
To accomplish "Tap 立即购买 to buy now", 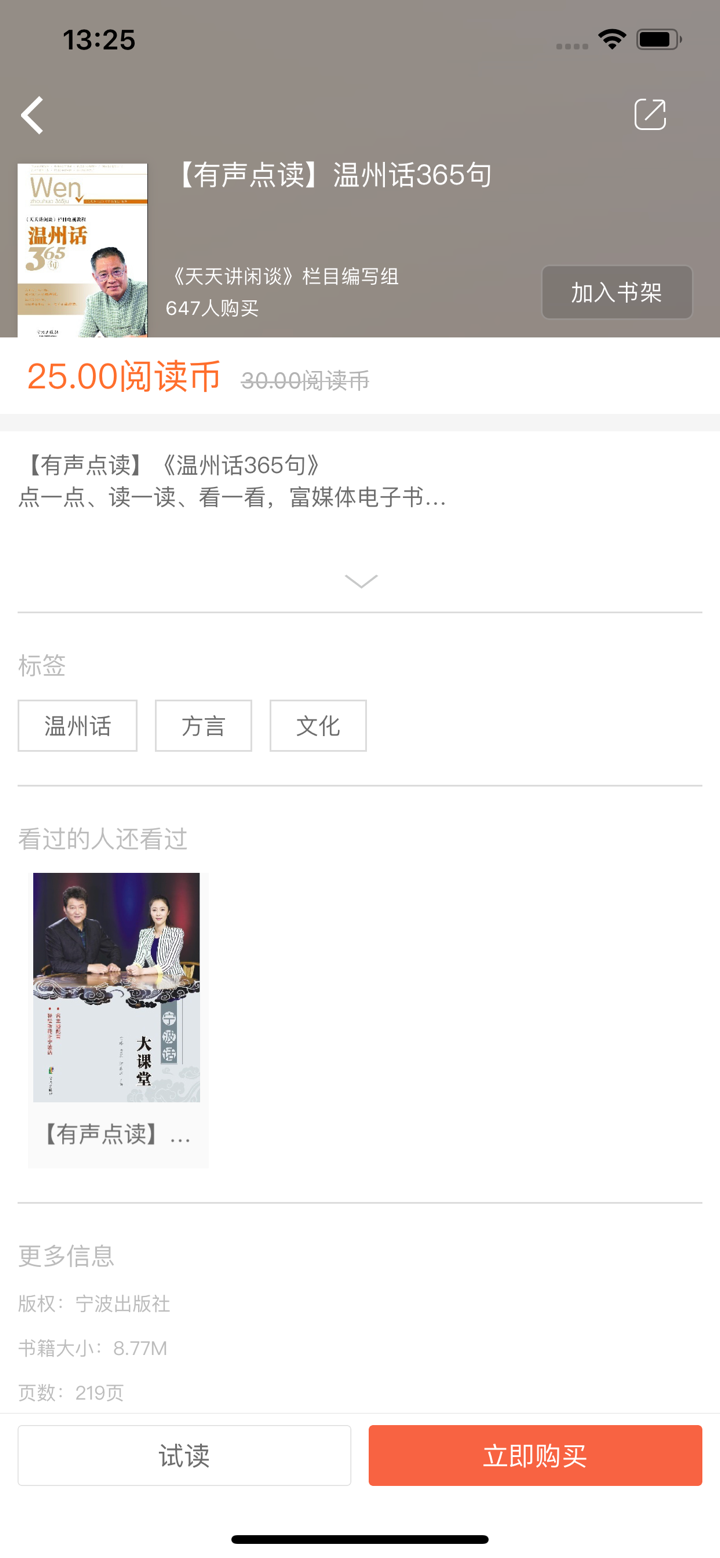I will pos(535,1455).
